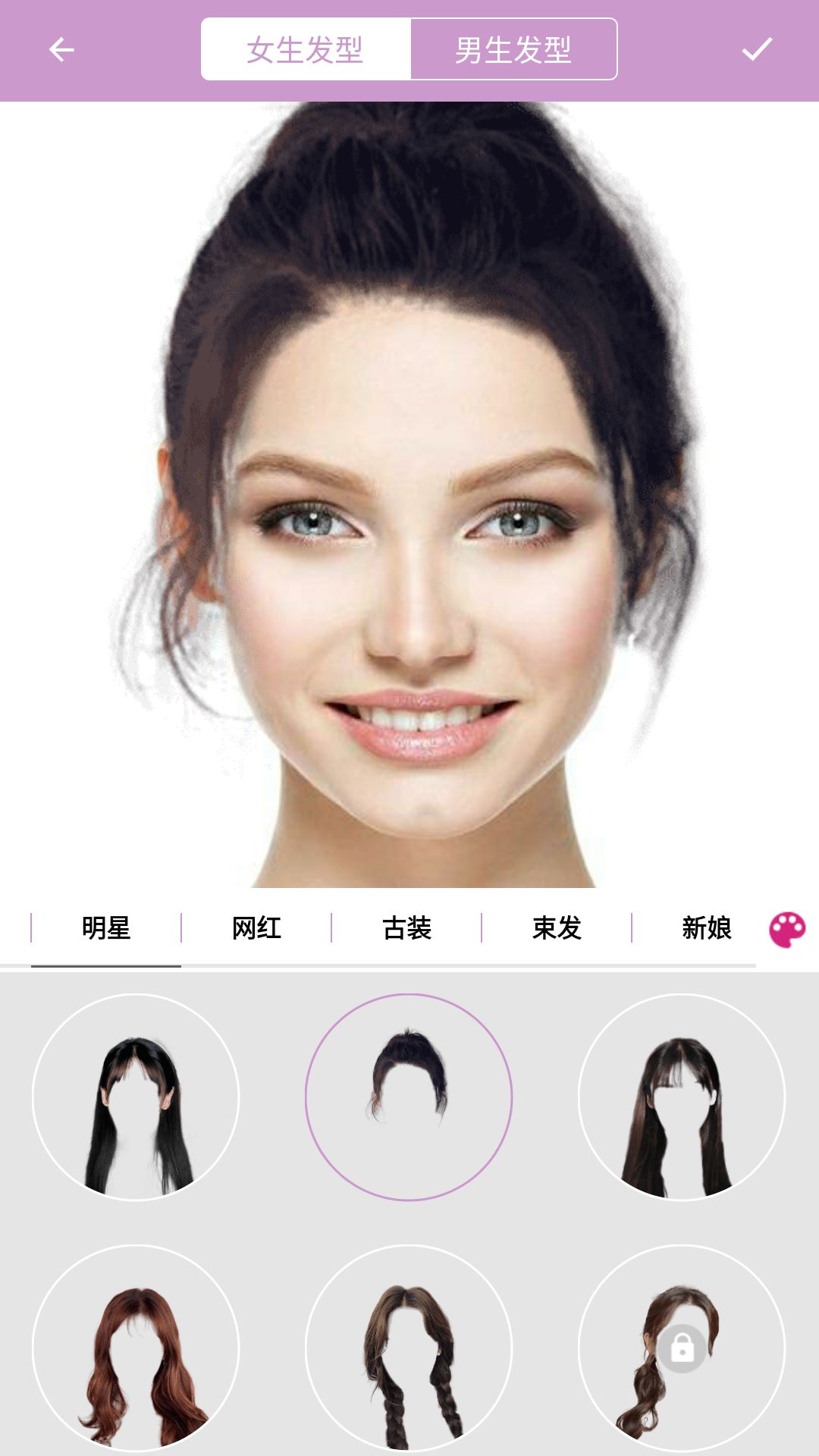Open the 新娘 hairstyle category
This screenshot has height=1456, width=819.
(706, 928)
